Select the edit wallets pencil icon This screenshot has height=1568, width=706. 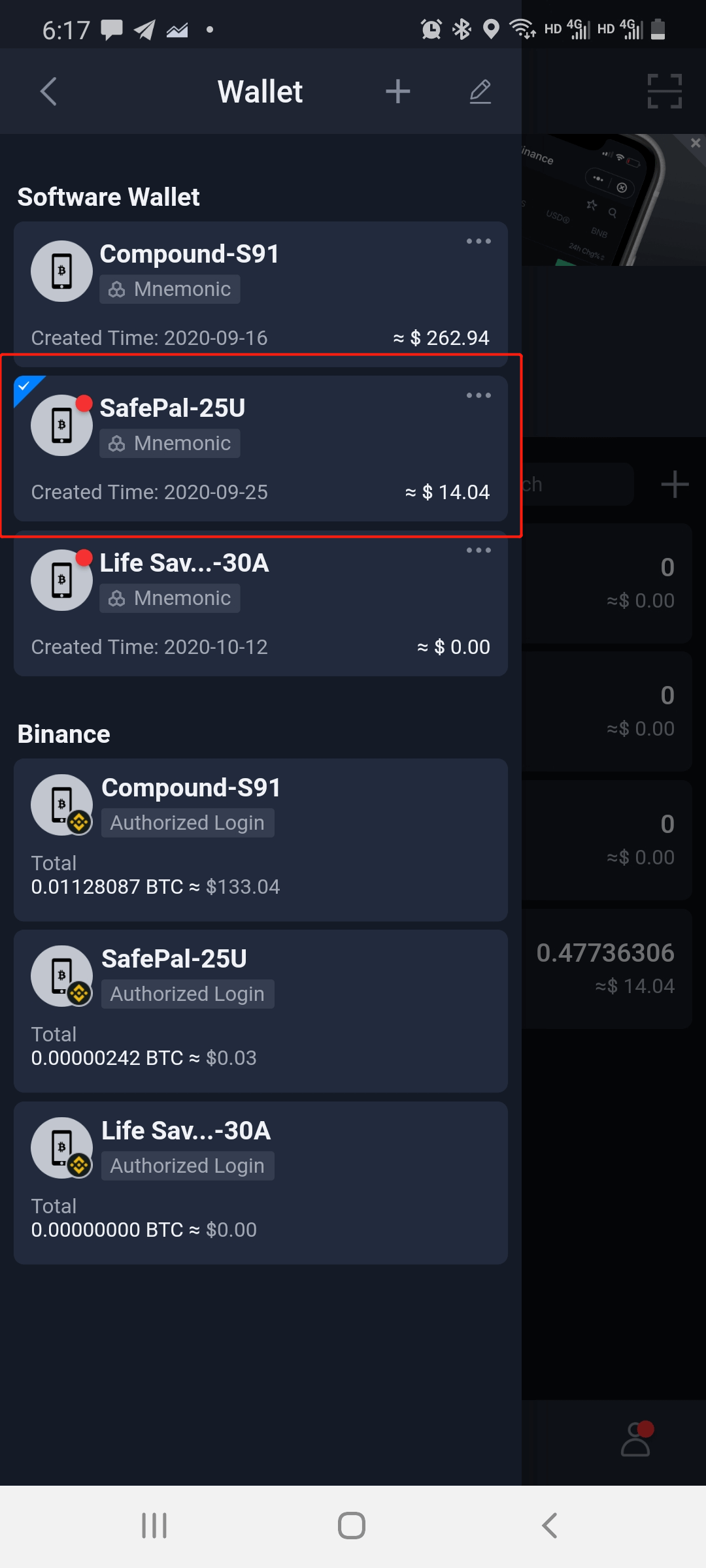click(x=480, y=91)
